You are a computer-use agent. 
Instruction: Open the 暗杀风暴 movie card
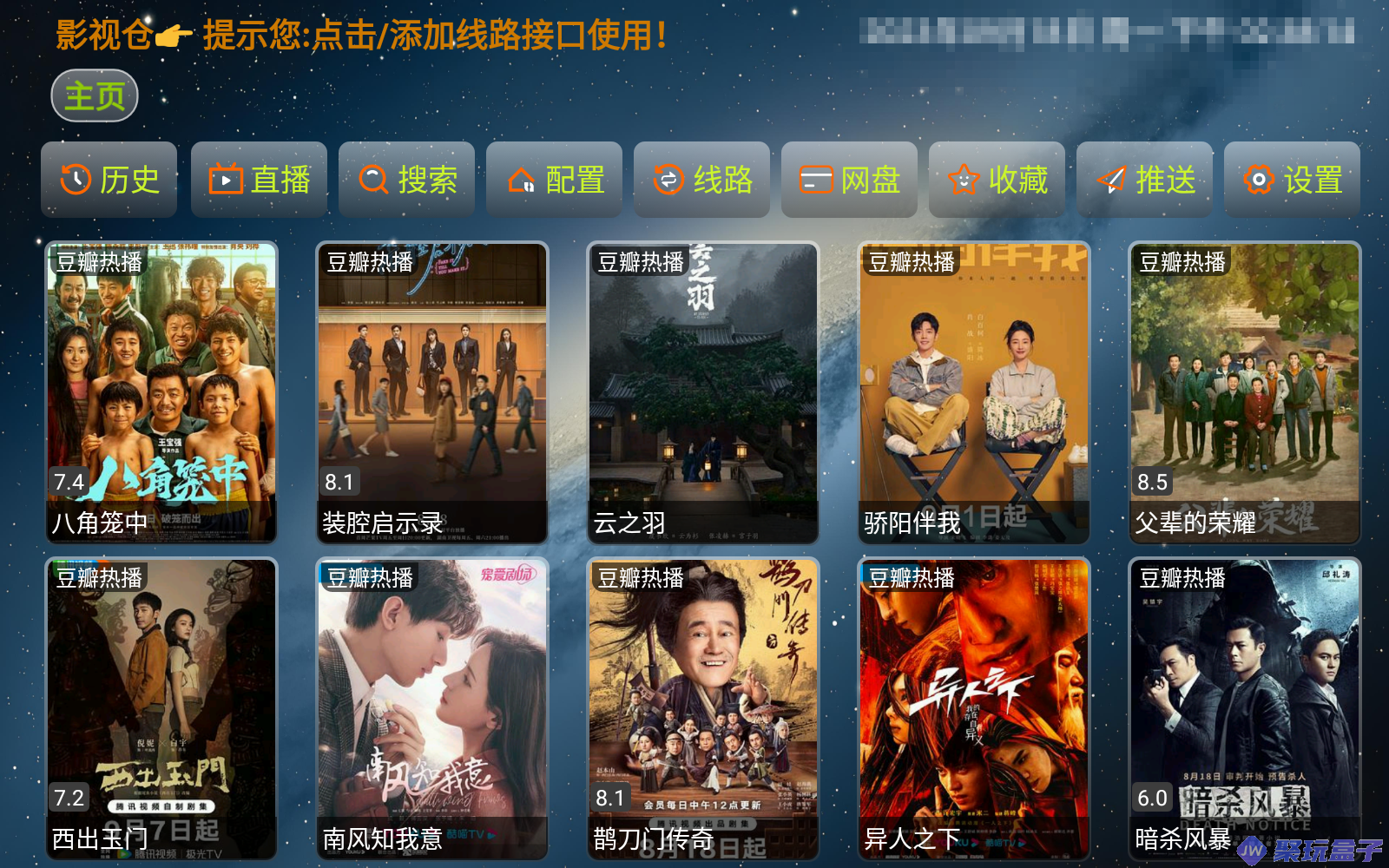pyautogui.click(x=1245, y=708)
